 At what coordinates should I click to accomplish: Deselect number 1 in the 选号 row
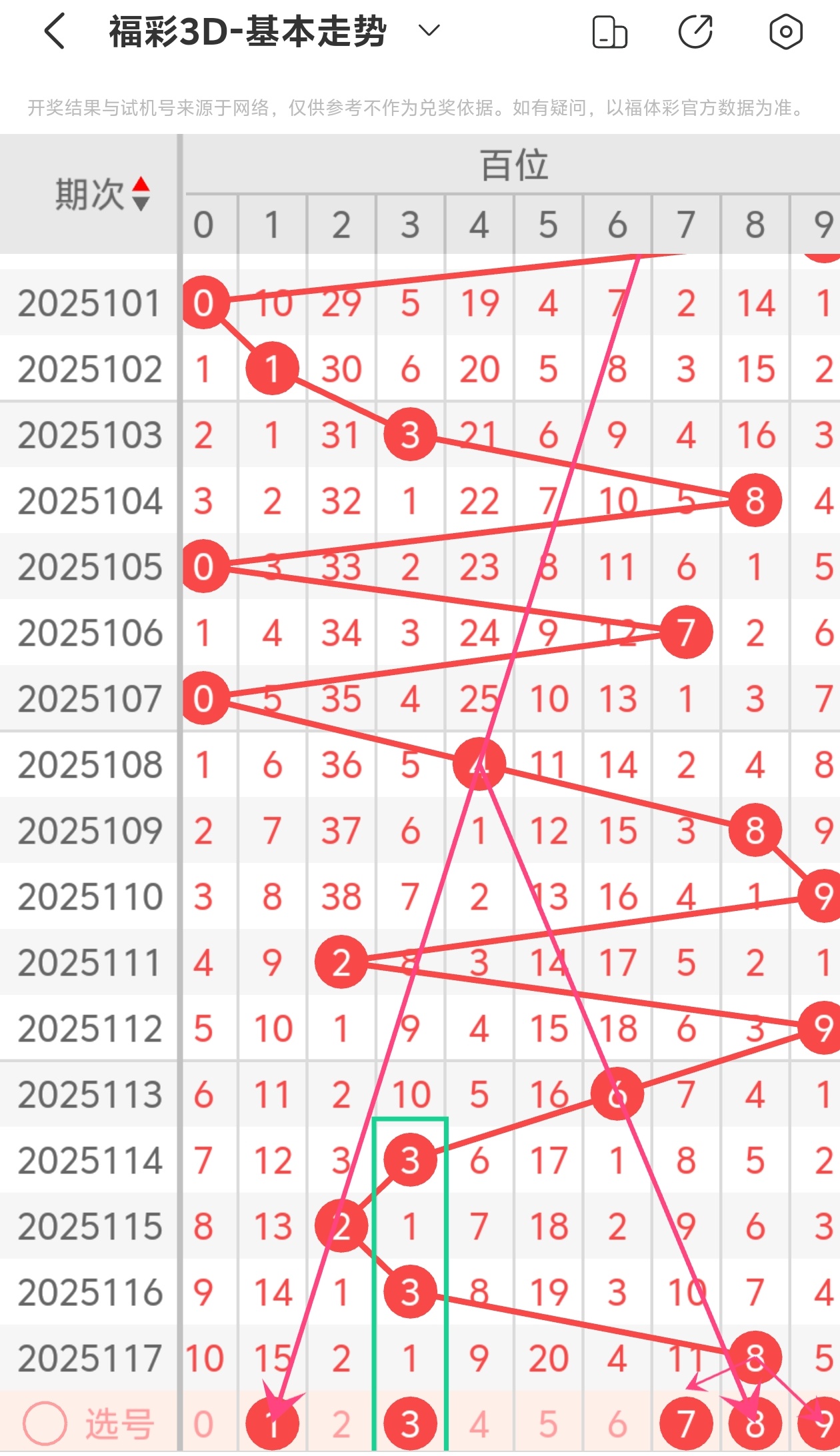coord(272,1424)
